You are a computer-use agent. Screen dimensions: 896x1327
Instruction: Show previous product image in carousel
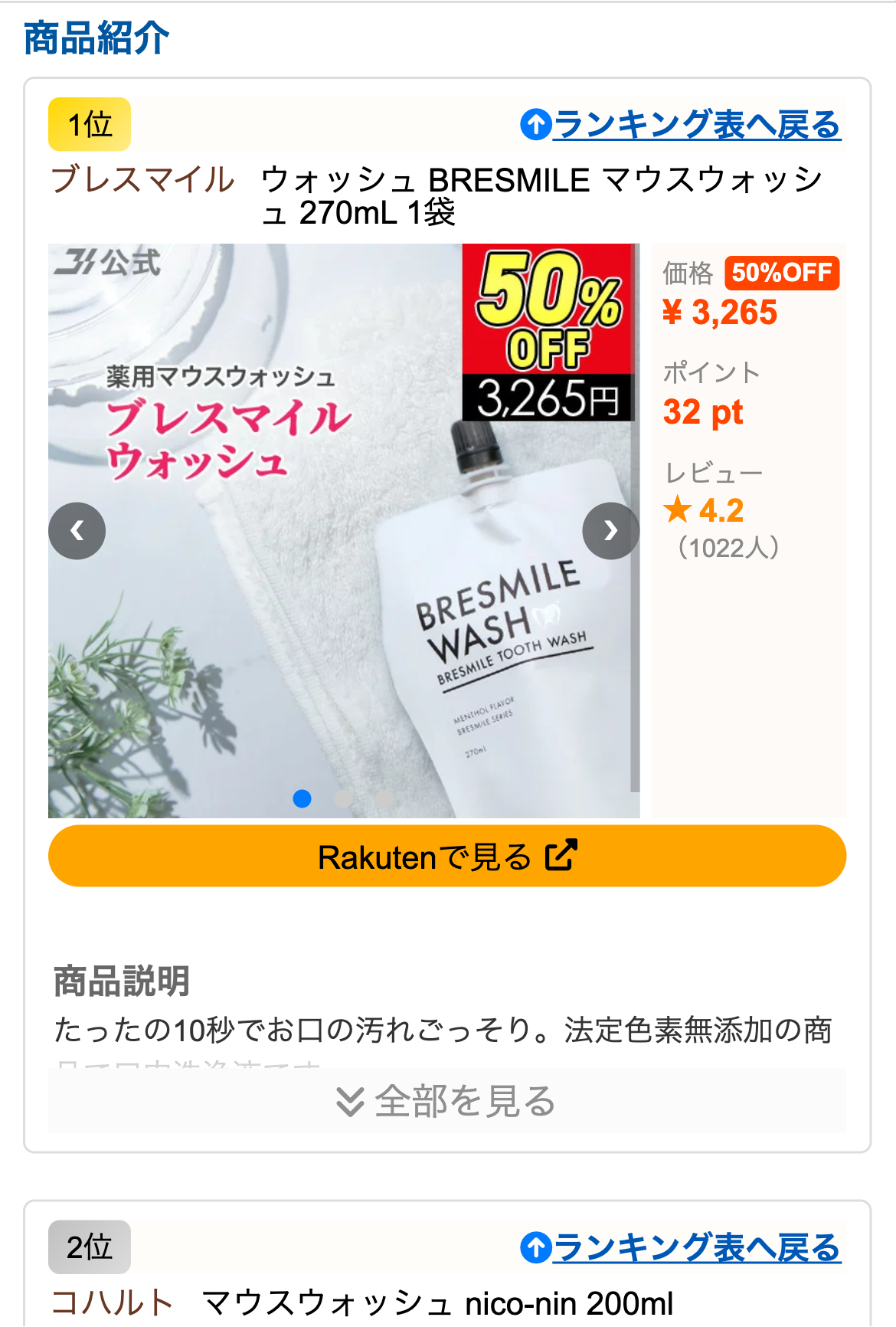[77, 531]
